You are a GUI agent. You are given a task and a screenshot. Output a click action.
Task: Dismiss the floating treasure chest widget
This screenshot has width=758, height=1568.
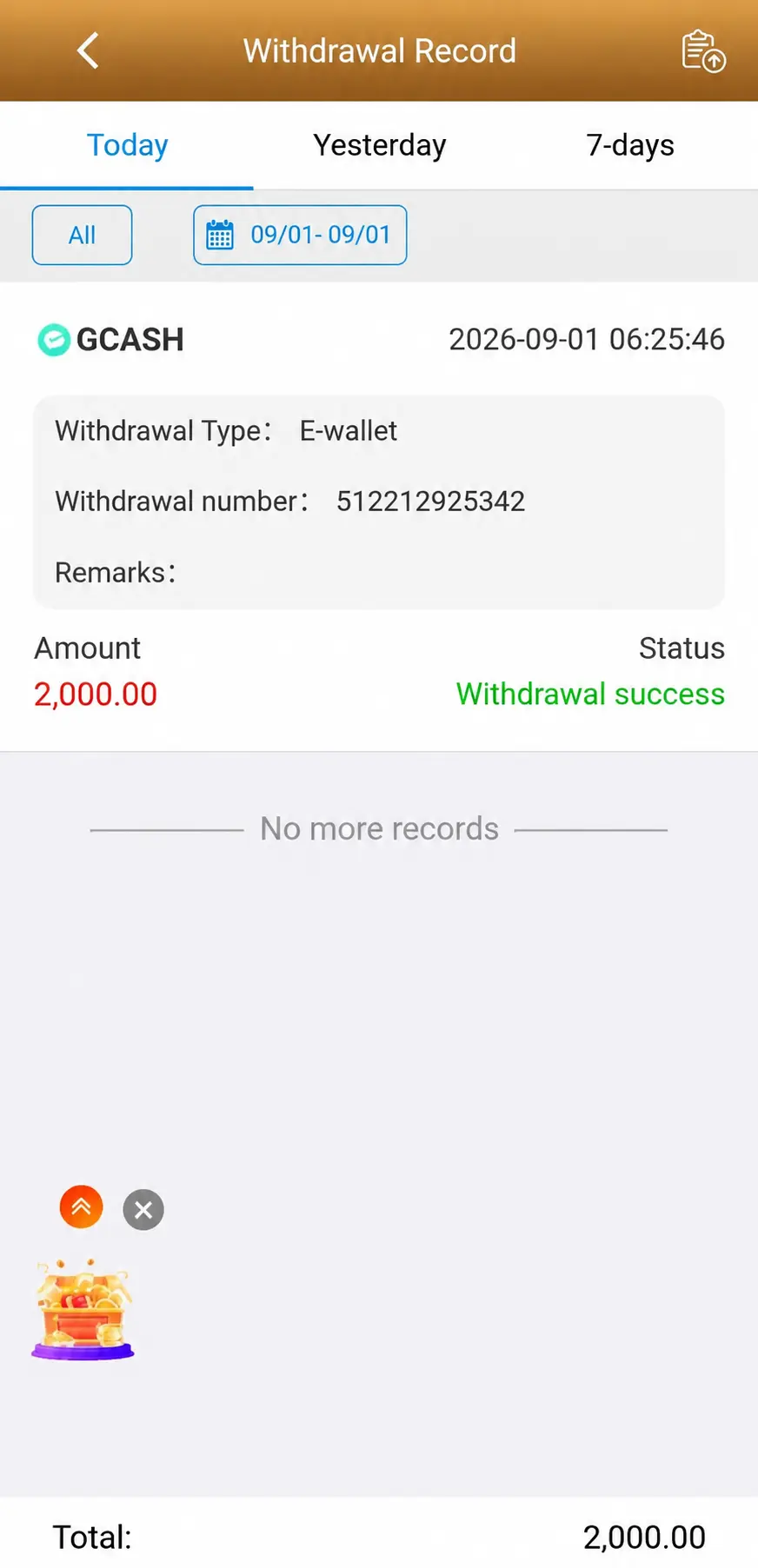[143, 1209]
